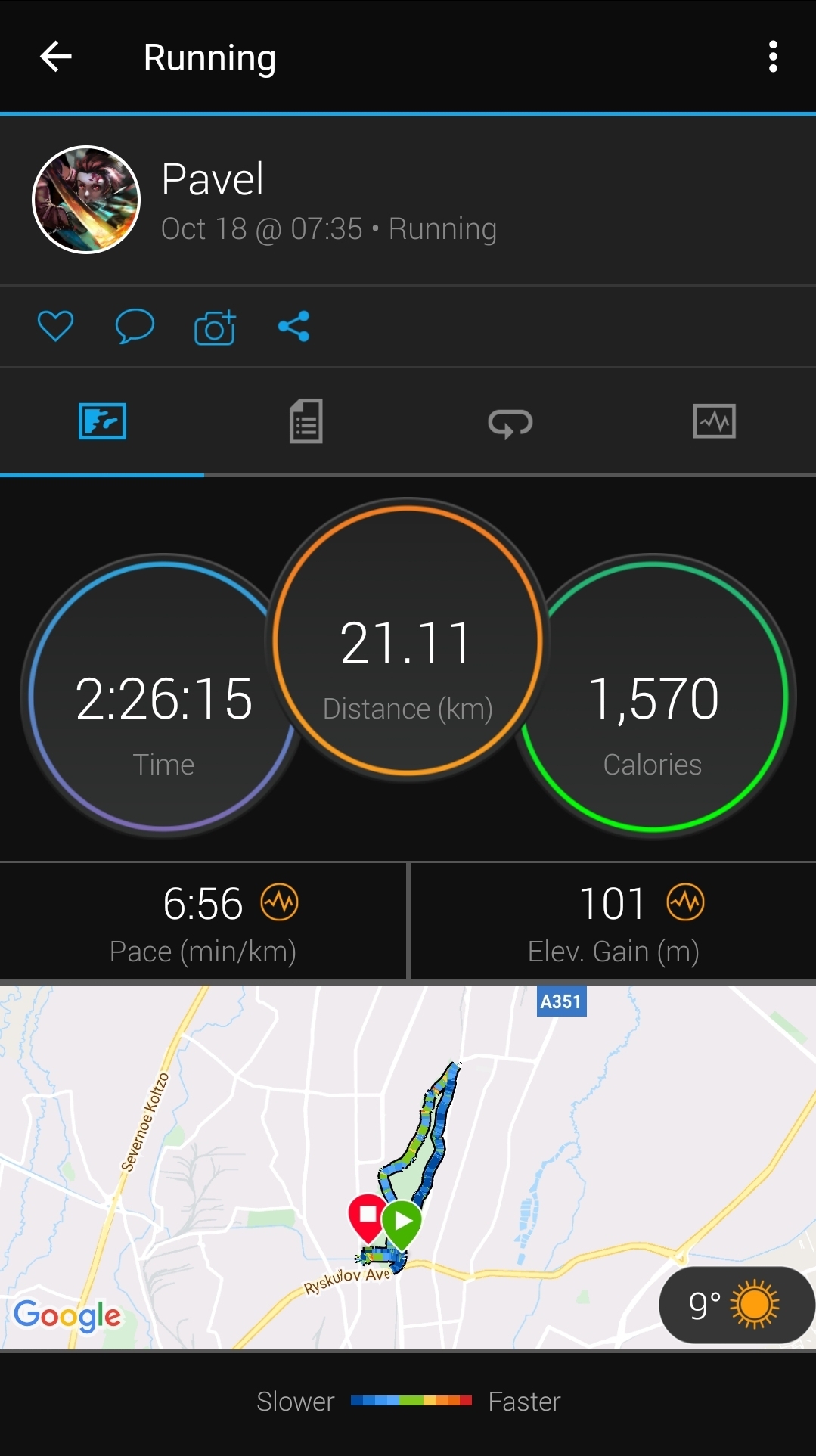The width and height of the screenshot is (816, 1456).
Task: Open Pavel's profile picture
Action: click(86, 200)
